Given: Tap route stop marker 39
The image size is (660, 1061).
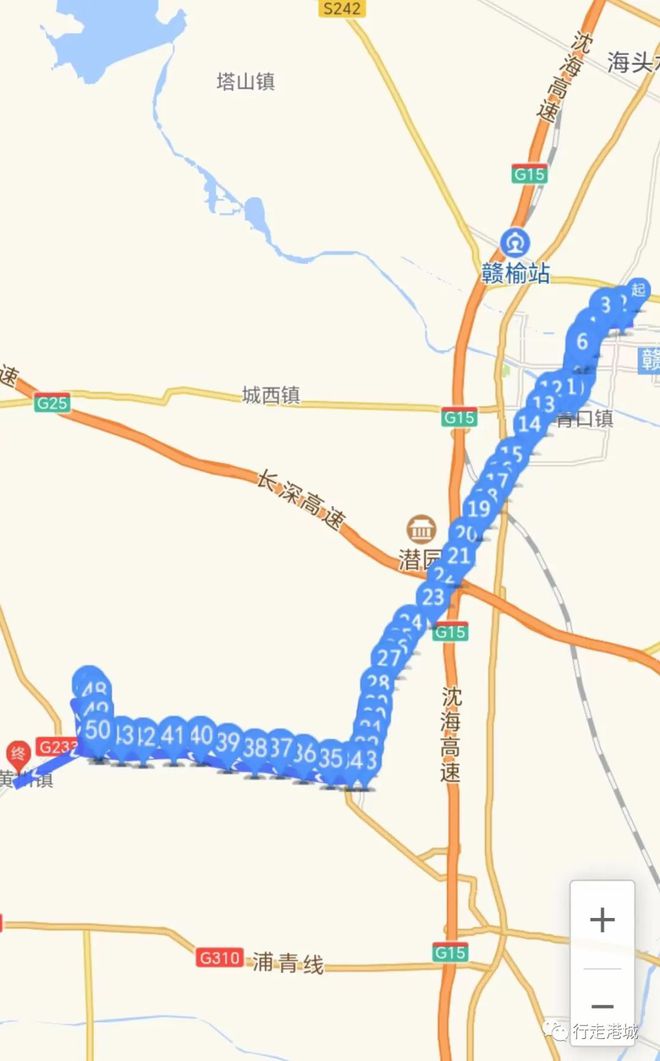Looking at the screenshot, I should (228, 744).
